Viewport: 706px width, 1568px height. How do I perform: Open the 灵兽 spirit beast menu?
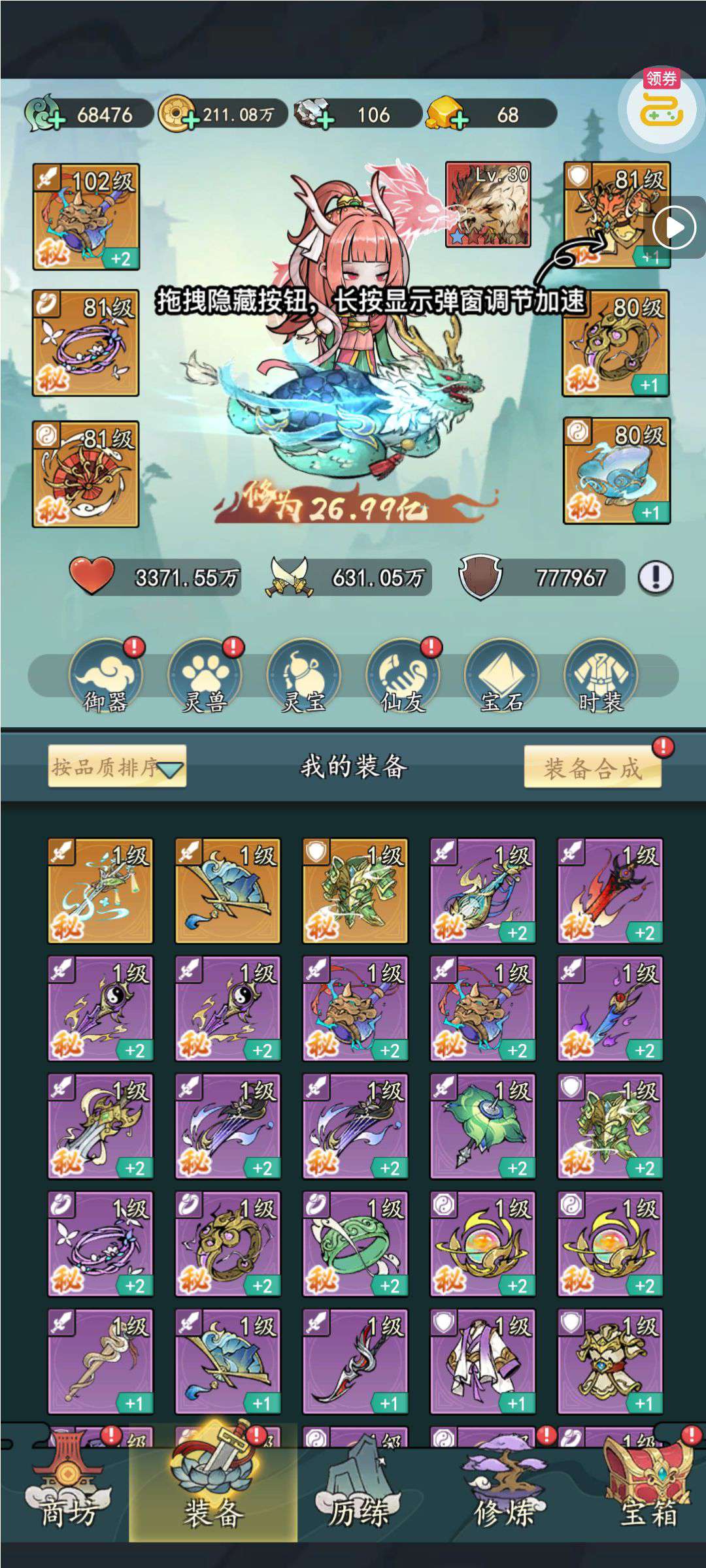(x=205, y=676)
